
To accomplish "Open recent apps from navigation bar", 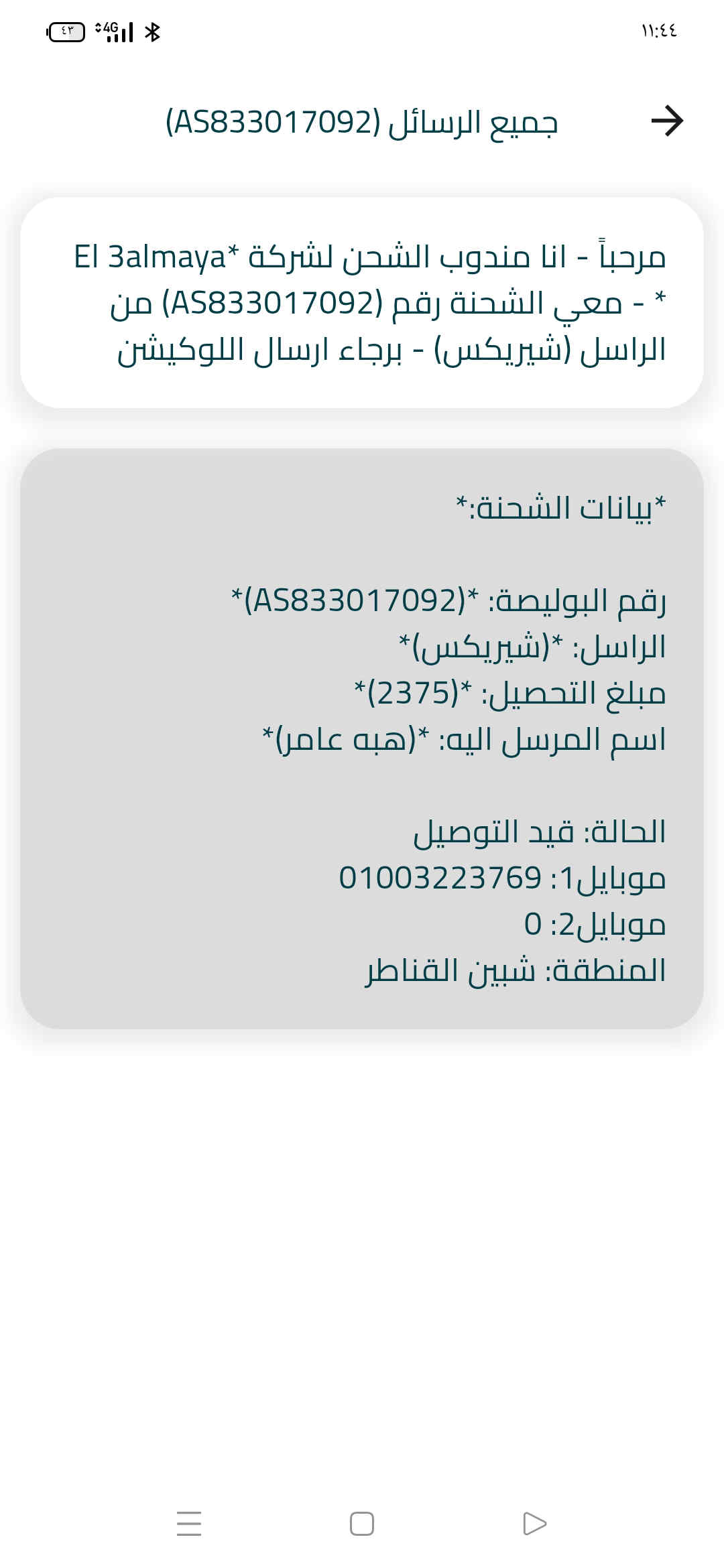I will 189,1523.
